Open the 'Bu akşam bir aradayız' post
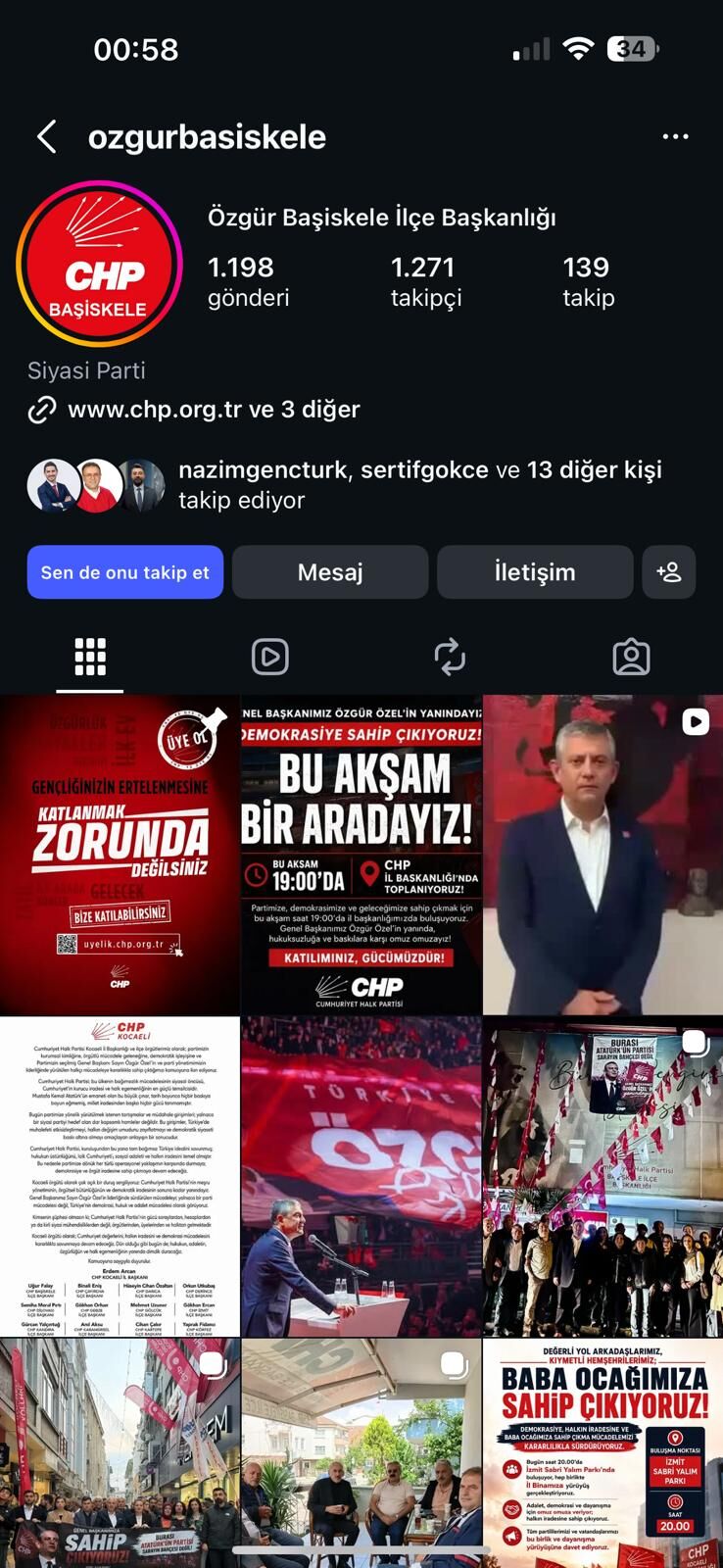This screenshot has height=1568, width=723. click(x=361, y=855)
